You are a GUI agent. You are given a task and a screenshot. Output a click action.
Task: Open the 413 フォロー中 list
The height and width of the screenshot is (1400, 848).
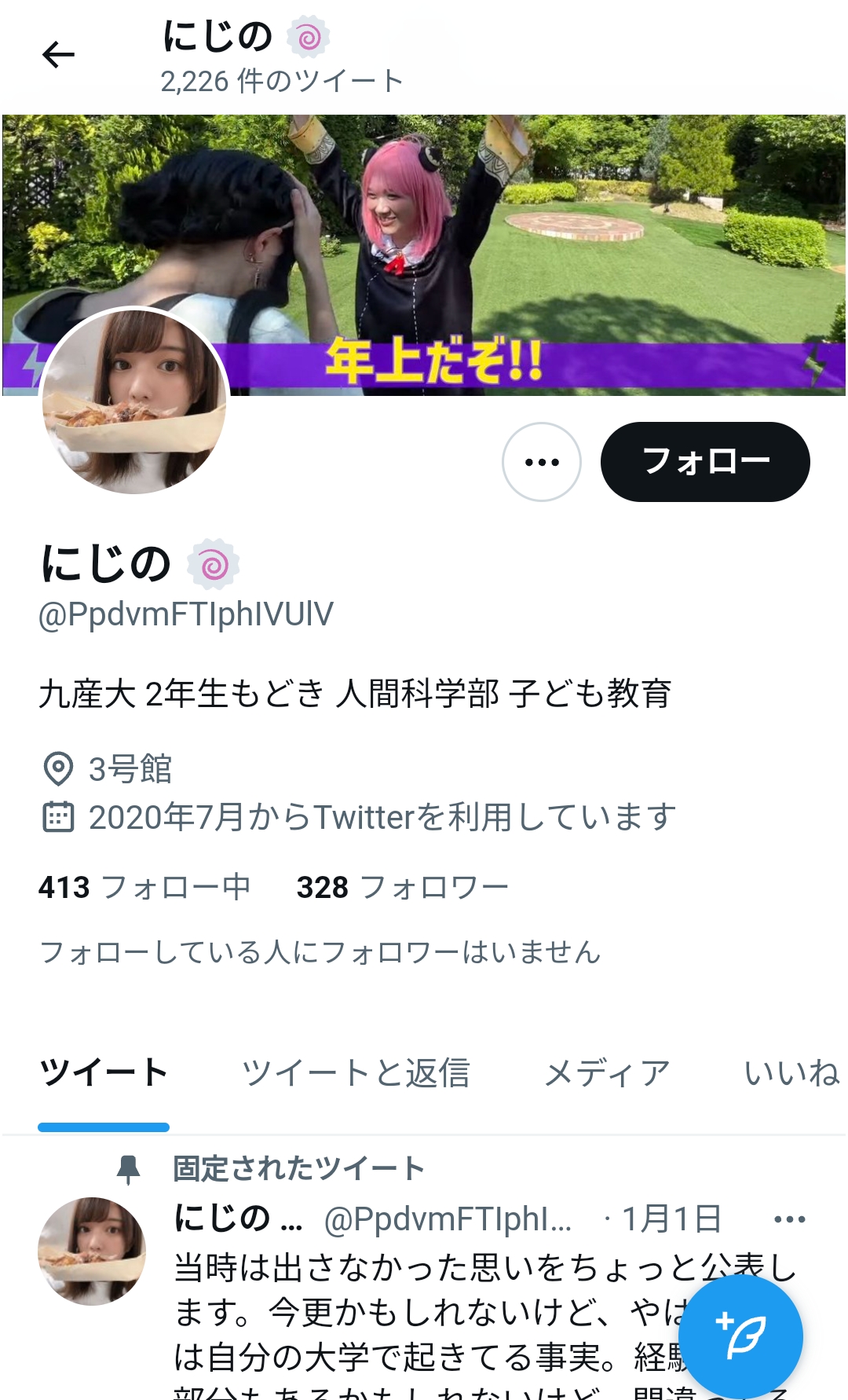[144, 887]
